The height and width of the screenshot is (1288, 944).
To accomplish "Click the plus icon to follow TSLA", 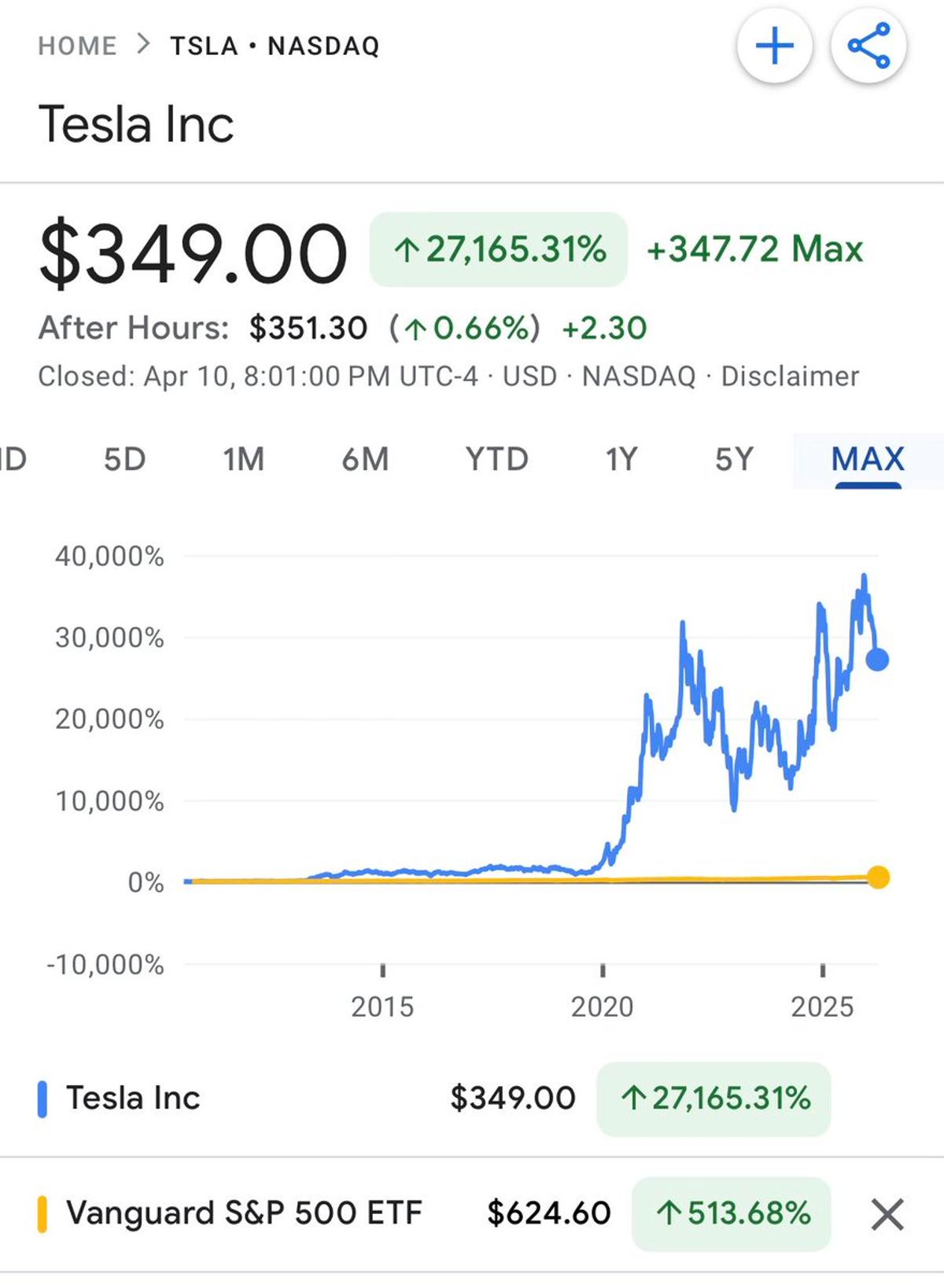I will point(775,46).
